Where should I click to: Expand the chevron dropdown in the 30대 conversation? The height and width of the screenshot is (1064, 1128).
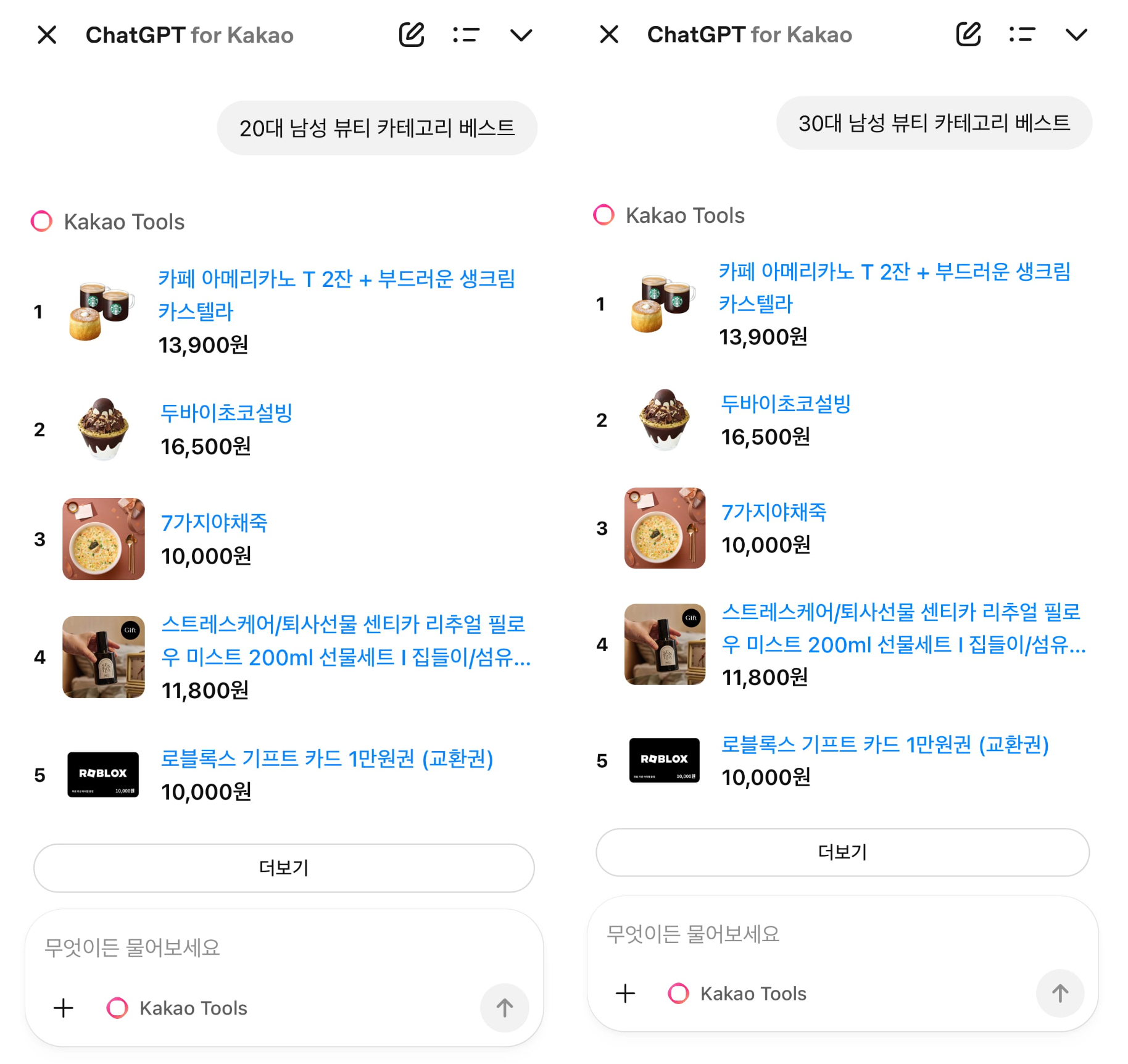point(1076,35)
